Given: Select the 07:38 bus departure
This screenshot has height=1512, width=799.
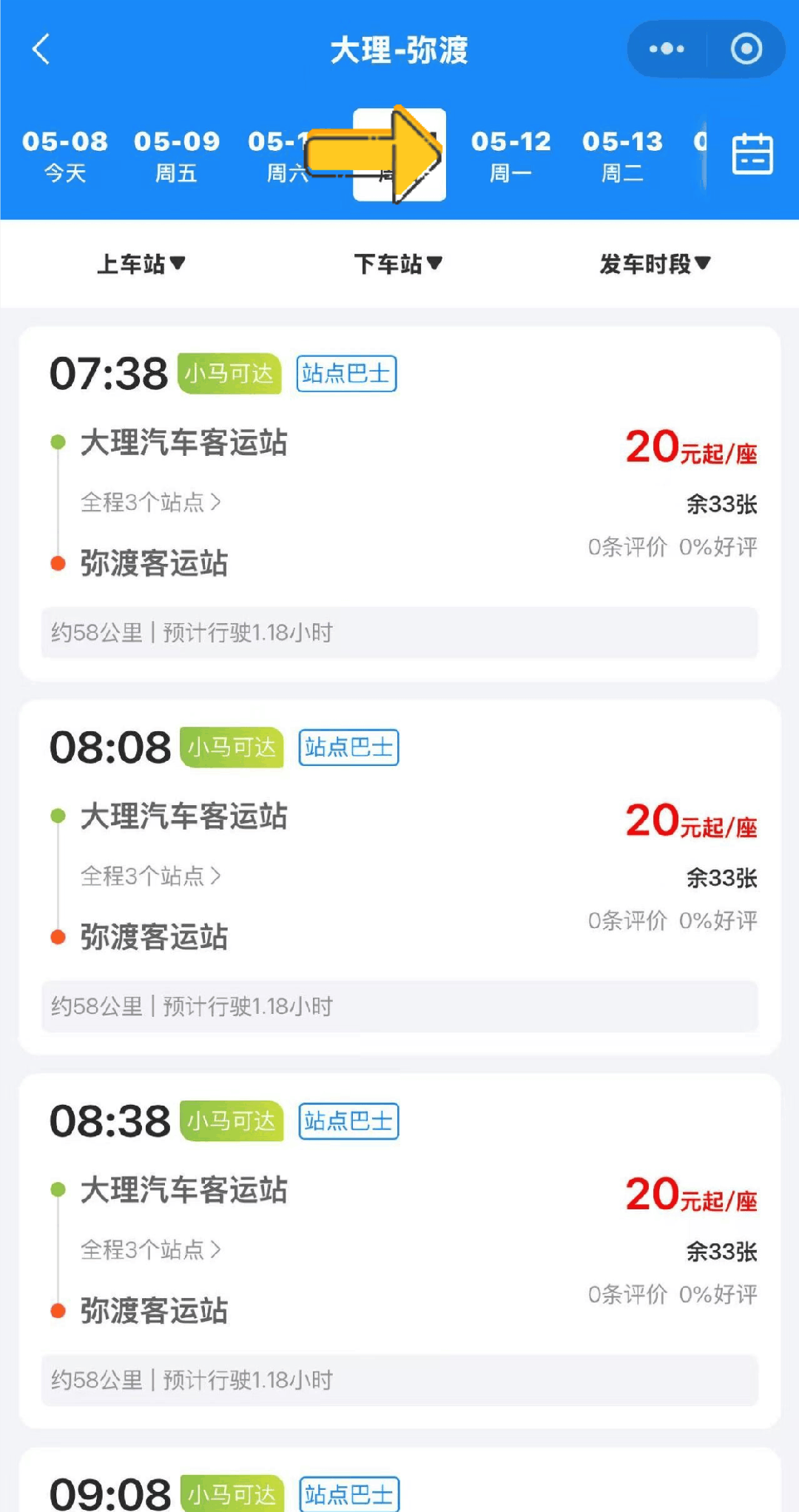Looking at the screenshot, I should 399,503.
